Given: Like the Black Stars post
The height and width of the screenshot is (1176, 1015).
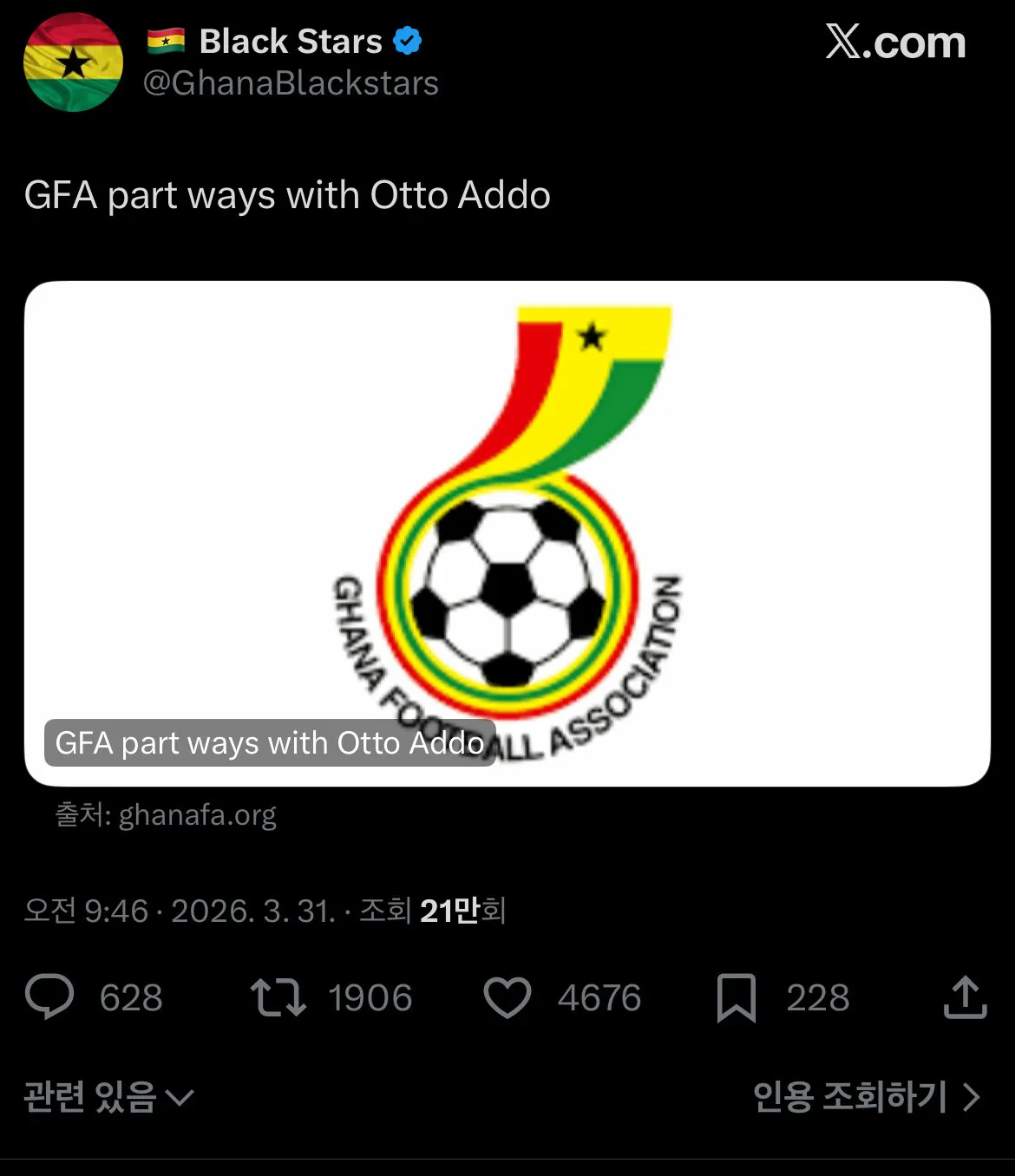Looking at the screenshot, I should (x=507, y=996).
